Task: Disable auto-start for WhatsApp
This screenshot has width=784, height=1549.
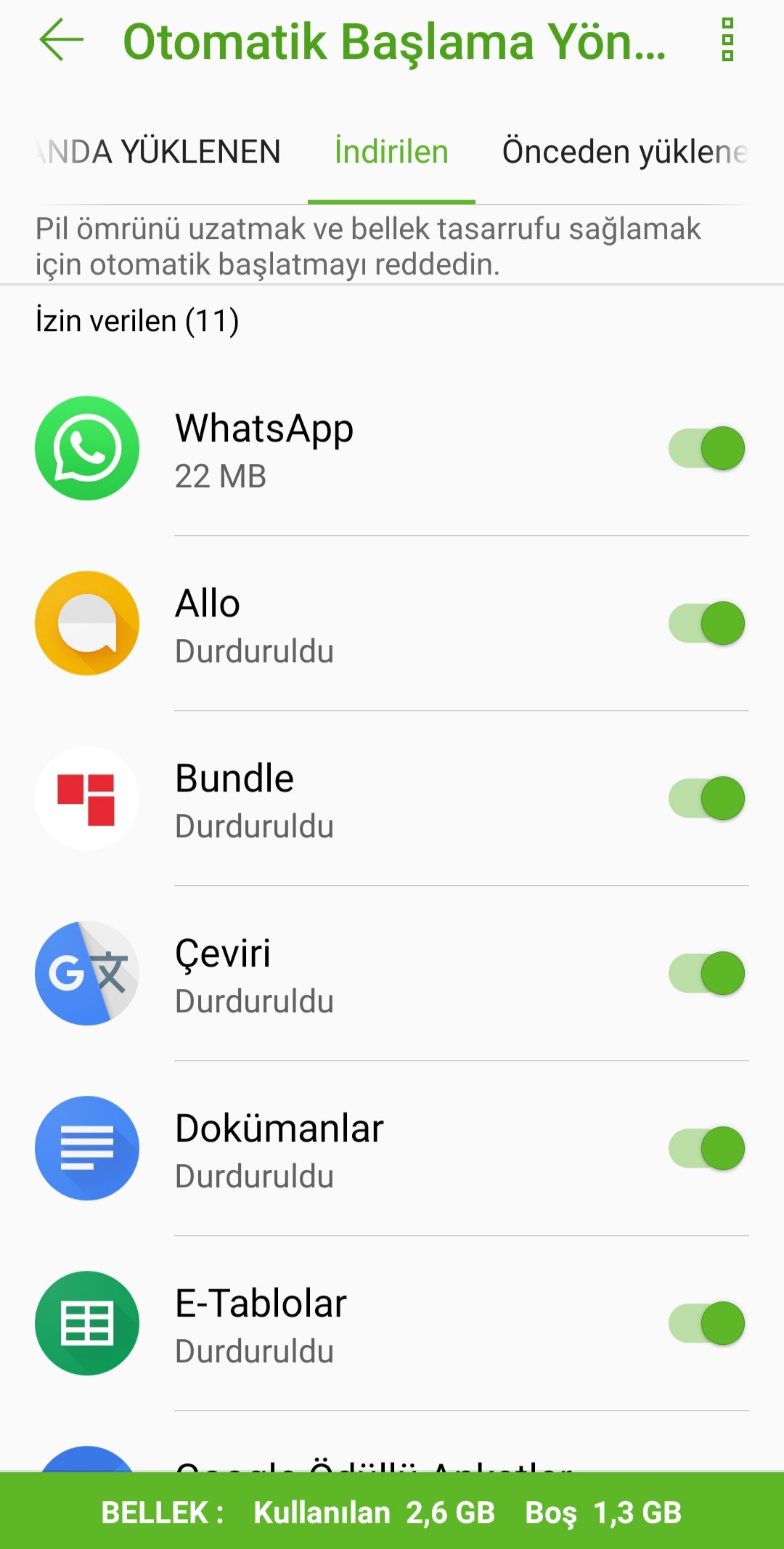Action: (x=707, y=448)
